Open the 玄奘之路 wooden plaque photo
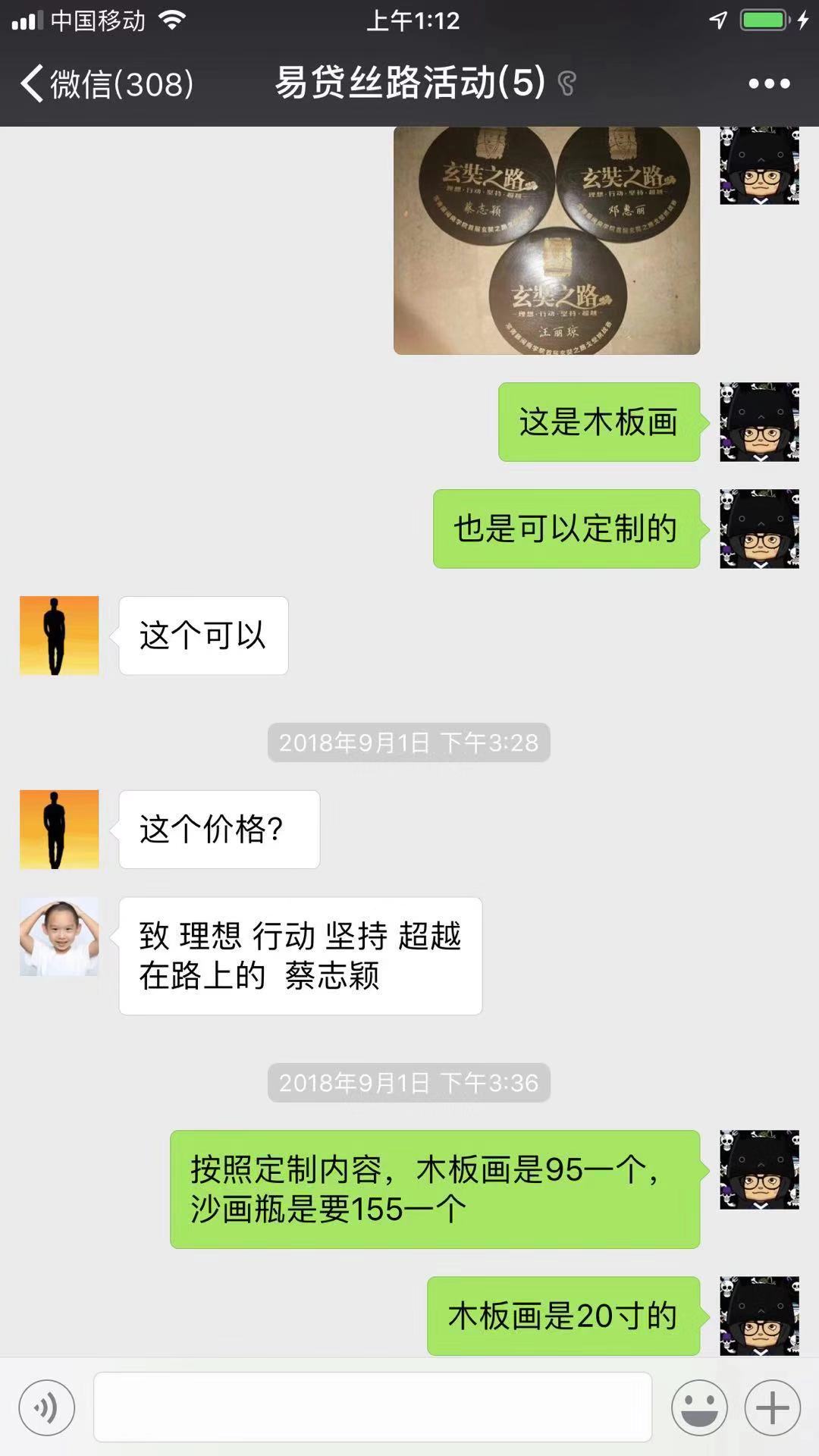Viewport: 819px width, 1456px height. tap(546, 240)
